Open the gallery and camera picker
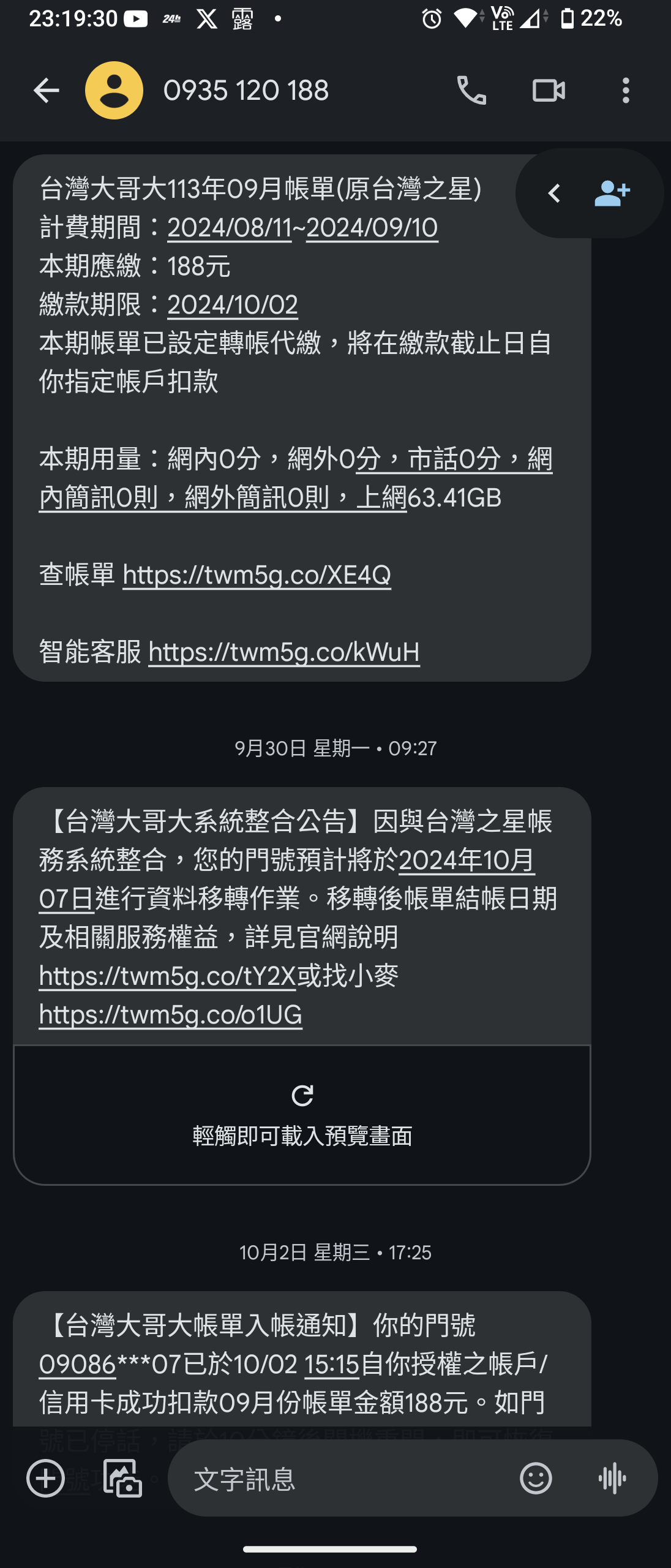Screen dimensions: 671x1568 pos(122,1478)
